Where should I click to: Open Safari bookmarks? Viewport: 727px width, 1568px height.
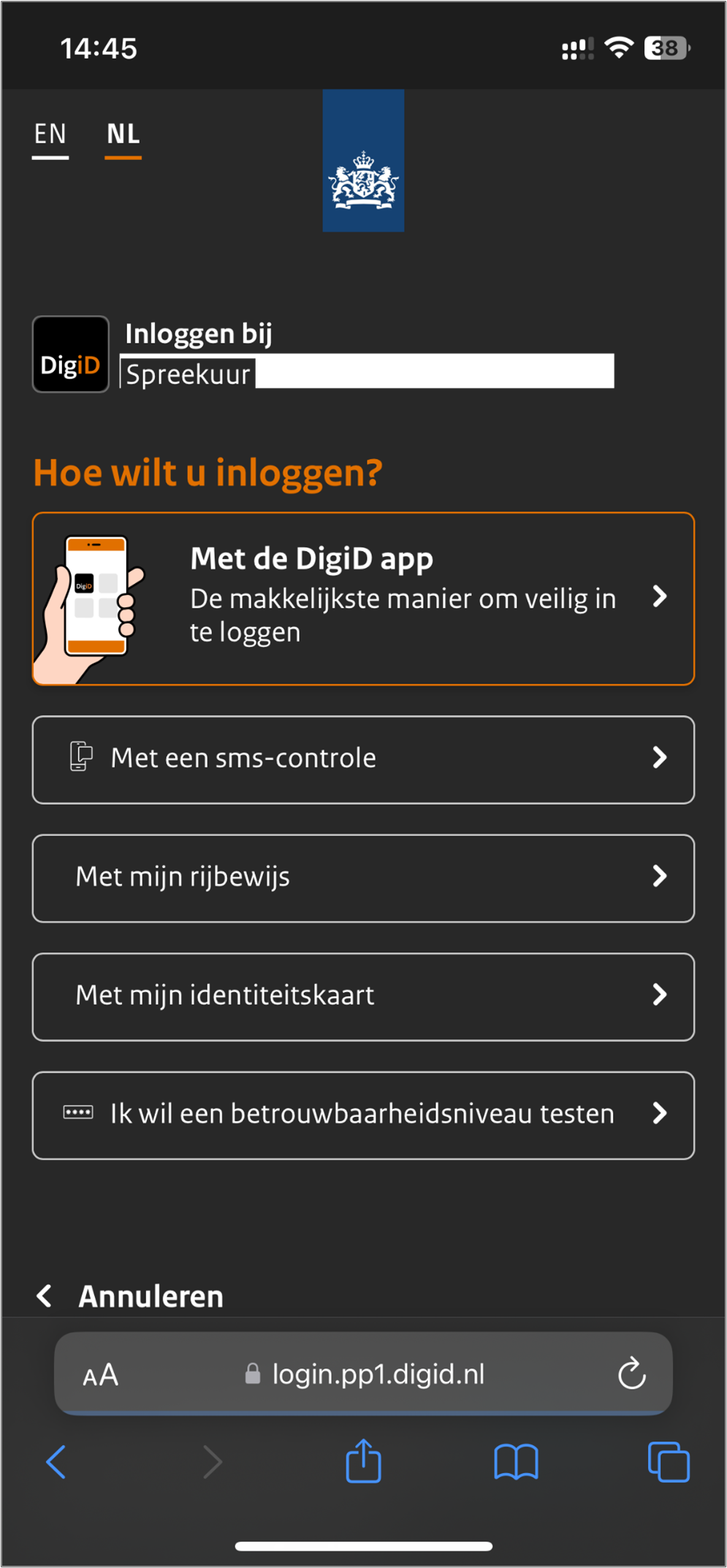coord(516,1462)
